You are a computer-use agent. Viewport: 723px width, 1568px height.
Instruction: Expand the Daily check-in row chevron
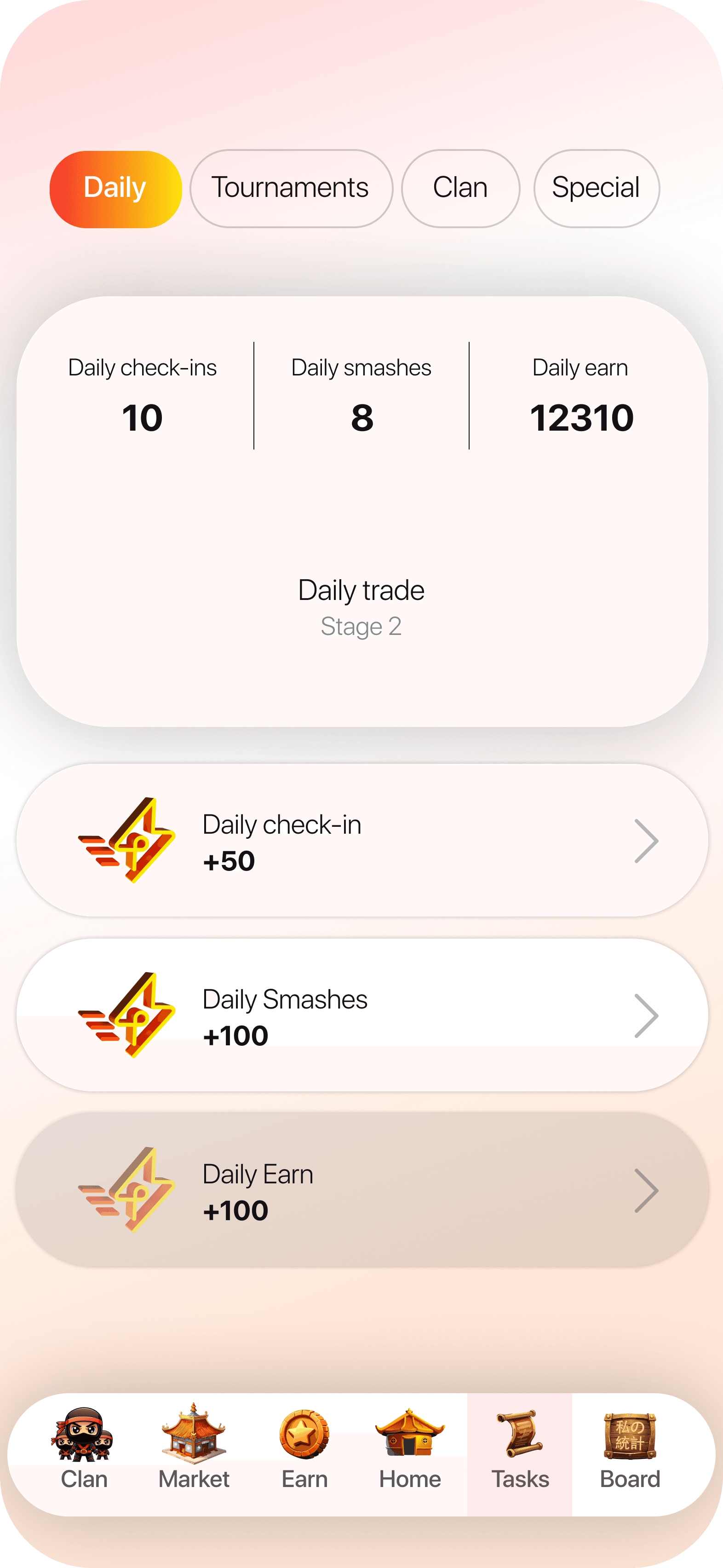click(647, 842)
